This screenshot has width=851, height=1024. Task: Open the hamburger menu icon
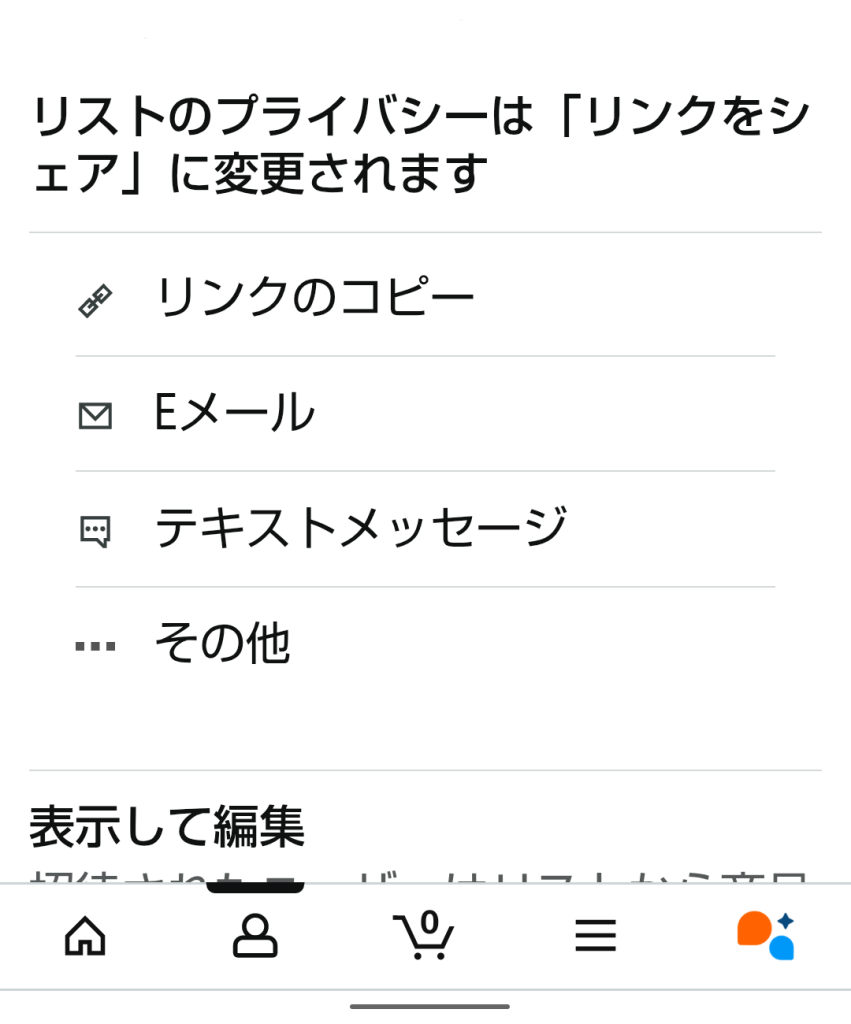tap(595, 935)
